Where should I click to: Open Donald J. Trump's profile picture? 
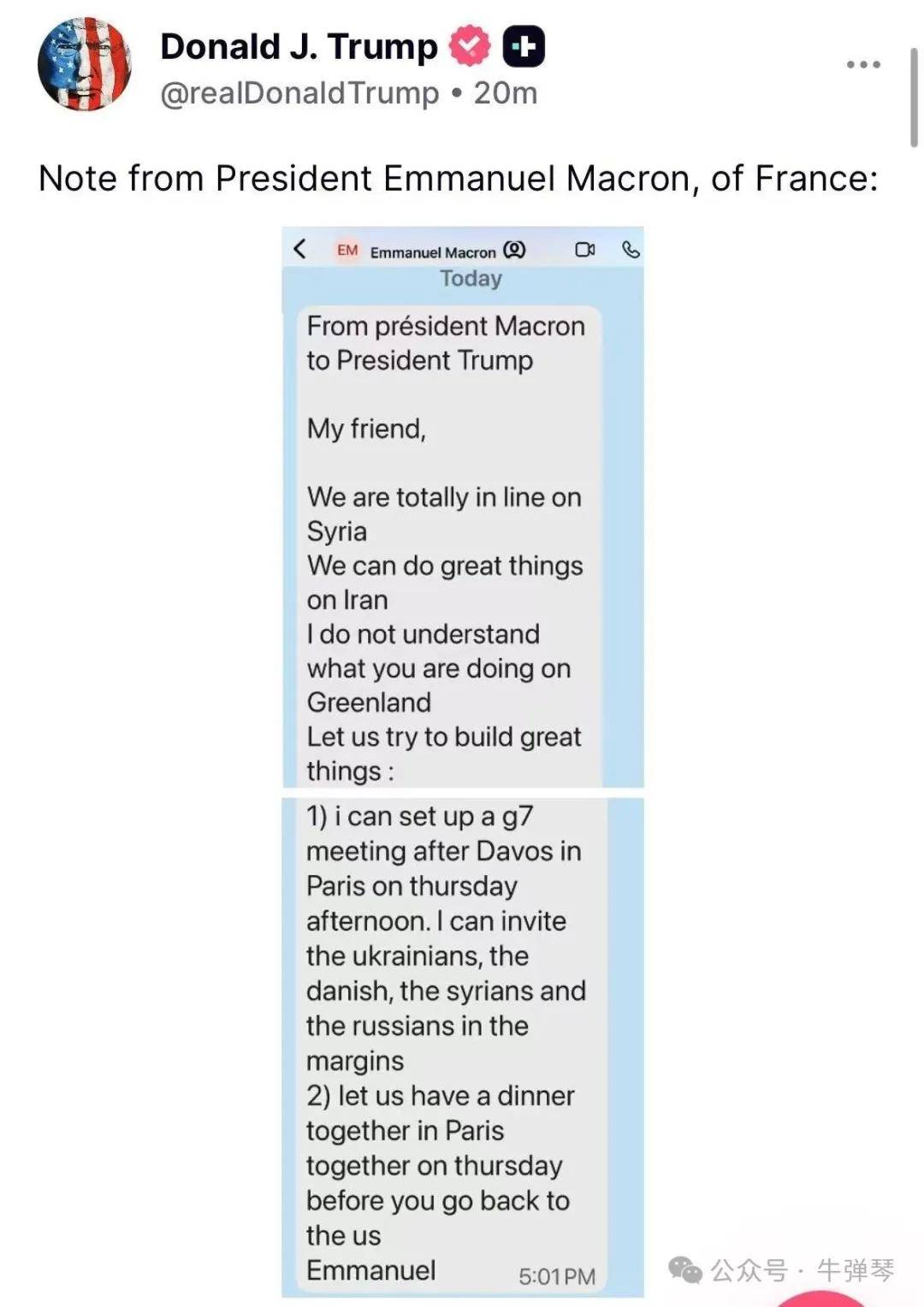(84, 65)
